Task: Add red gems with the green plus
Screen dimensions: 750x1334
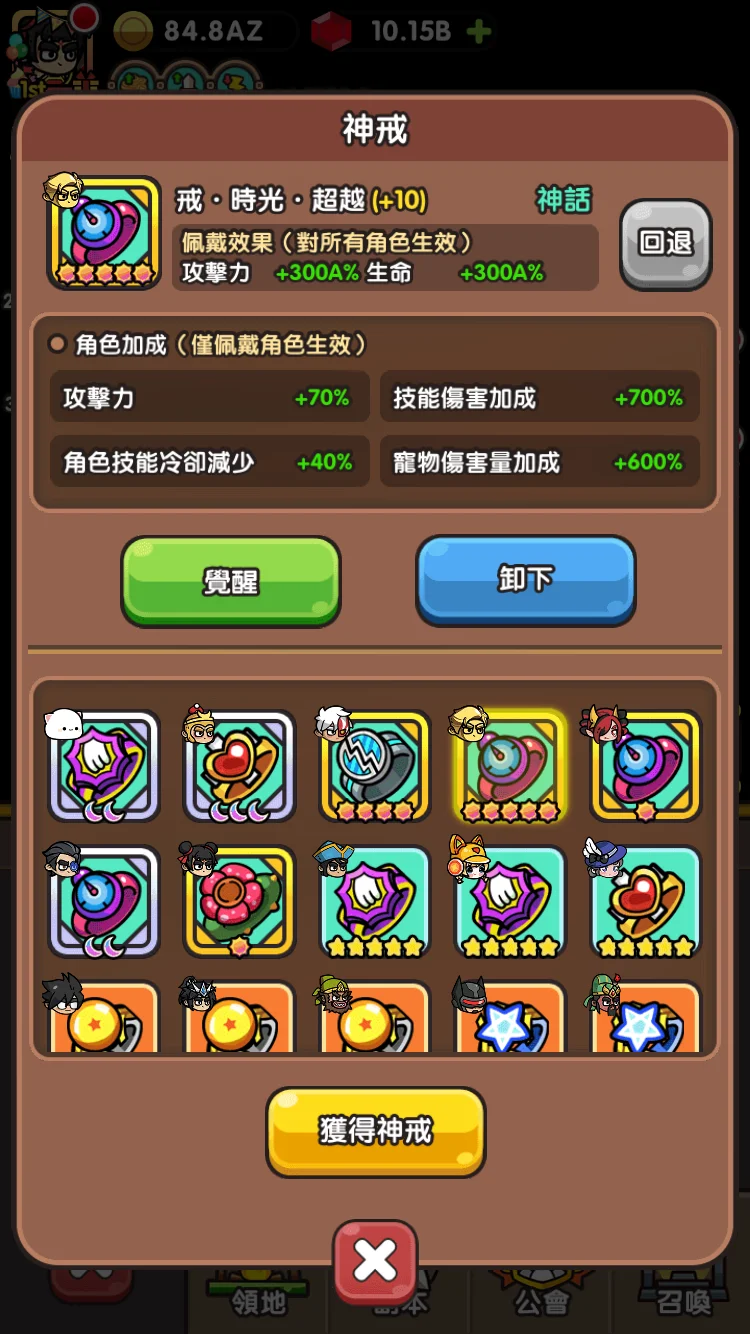Action: 480,32
